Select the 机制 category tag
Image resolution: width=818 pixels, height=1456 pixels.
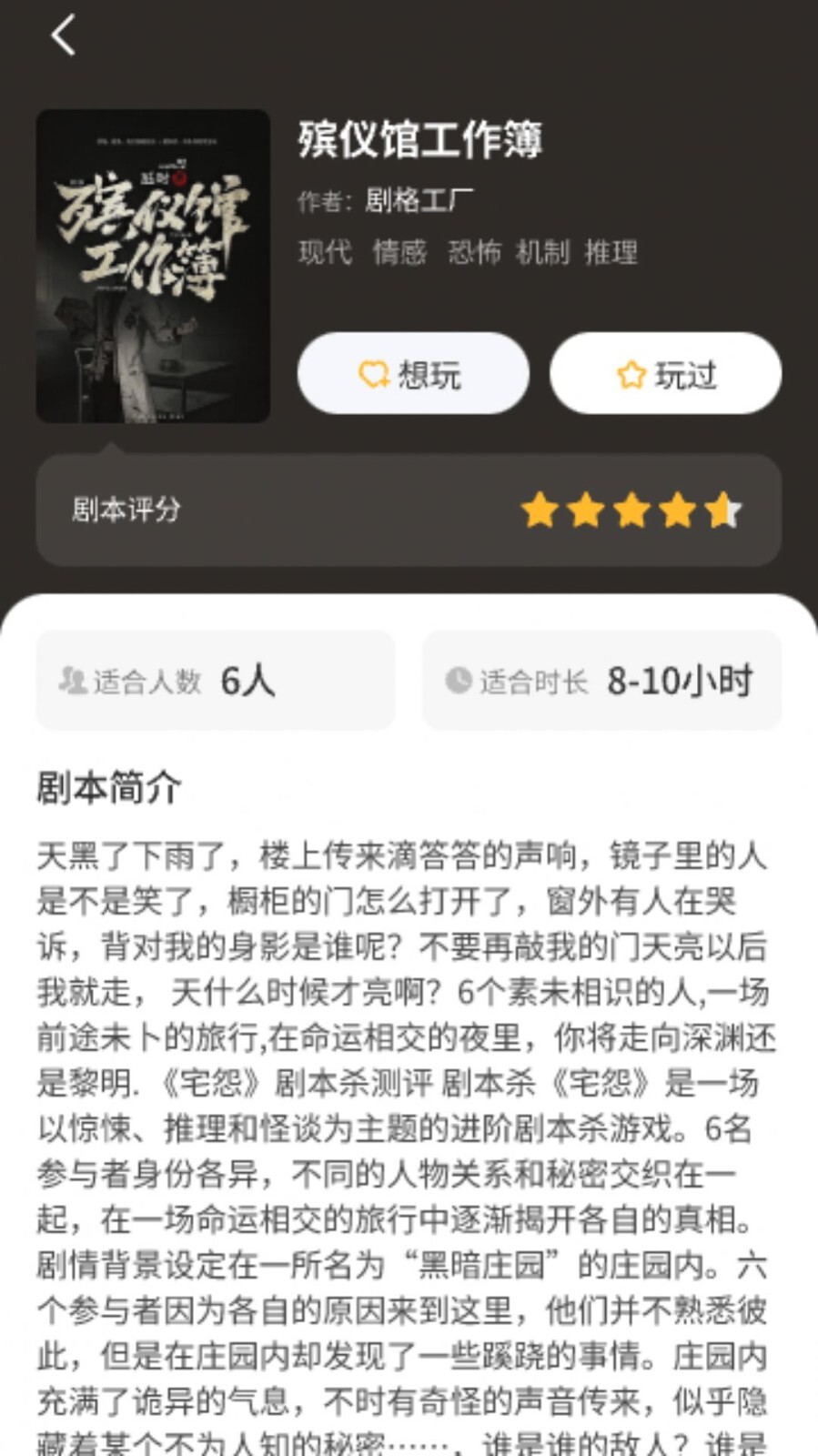pos(545,254)
